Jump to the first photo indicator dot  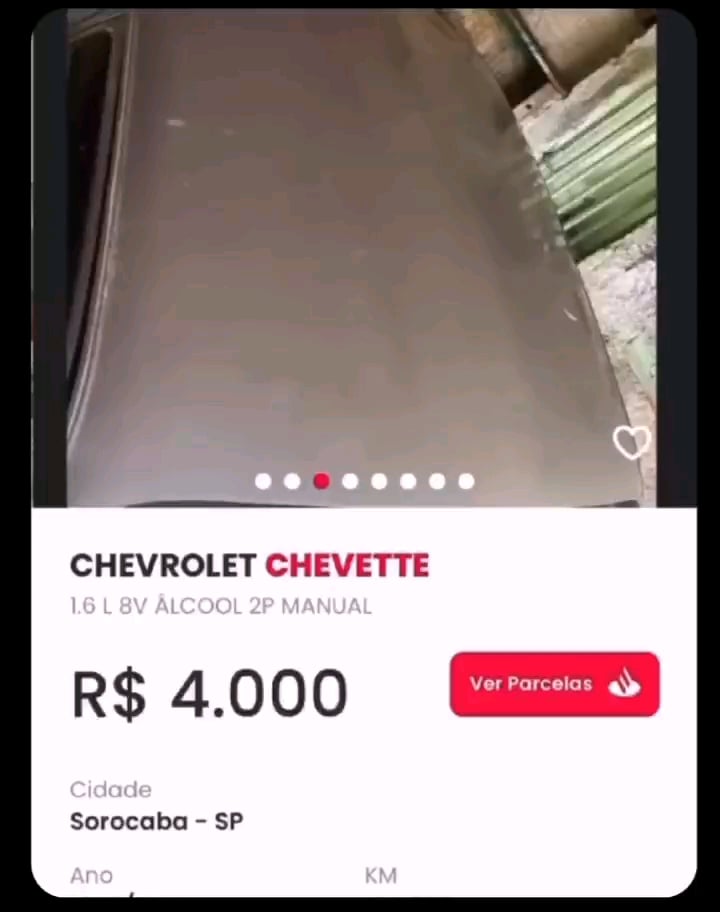(263, 481)
